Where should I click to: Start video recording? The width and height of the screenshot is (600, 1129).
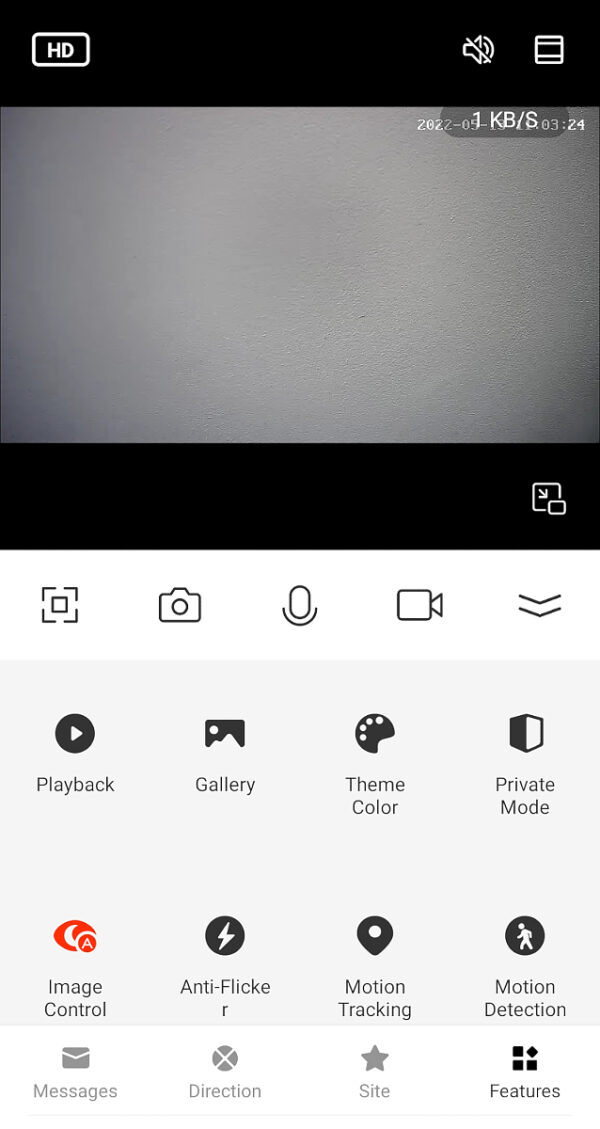pyautogui.click(x=419, y=605)
